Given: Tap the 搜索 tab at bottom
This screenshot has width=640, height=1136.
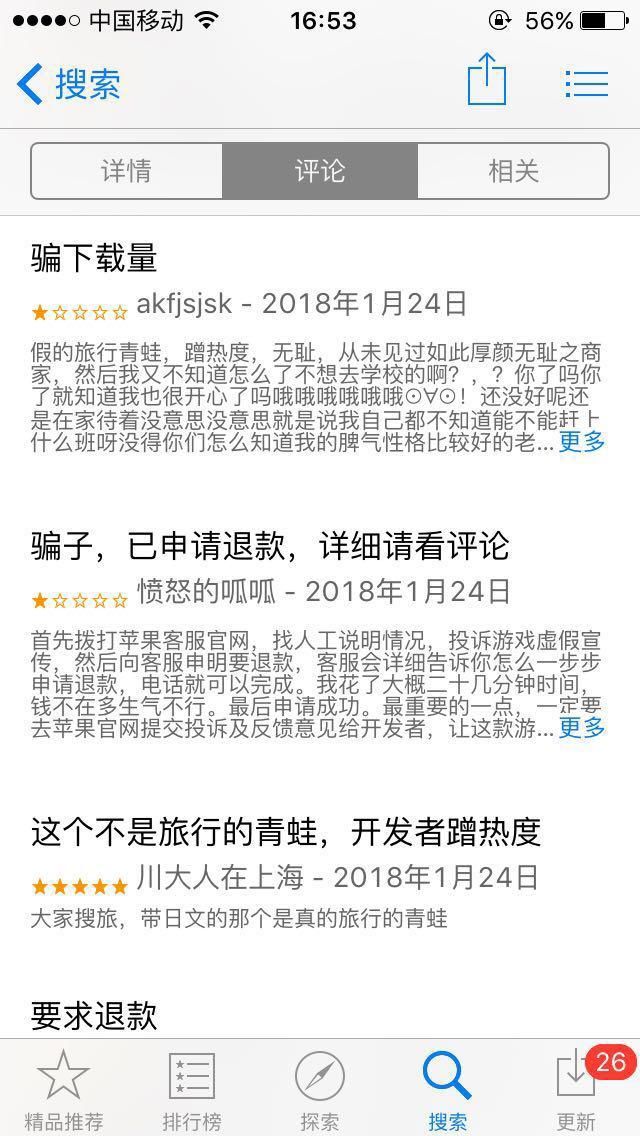Looking at the screenshot, I should [x=447, y=1090].
